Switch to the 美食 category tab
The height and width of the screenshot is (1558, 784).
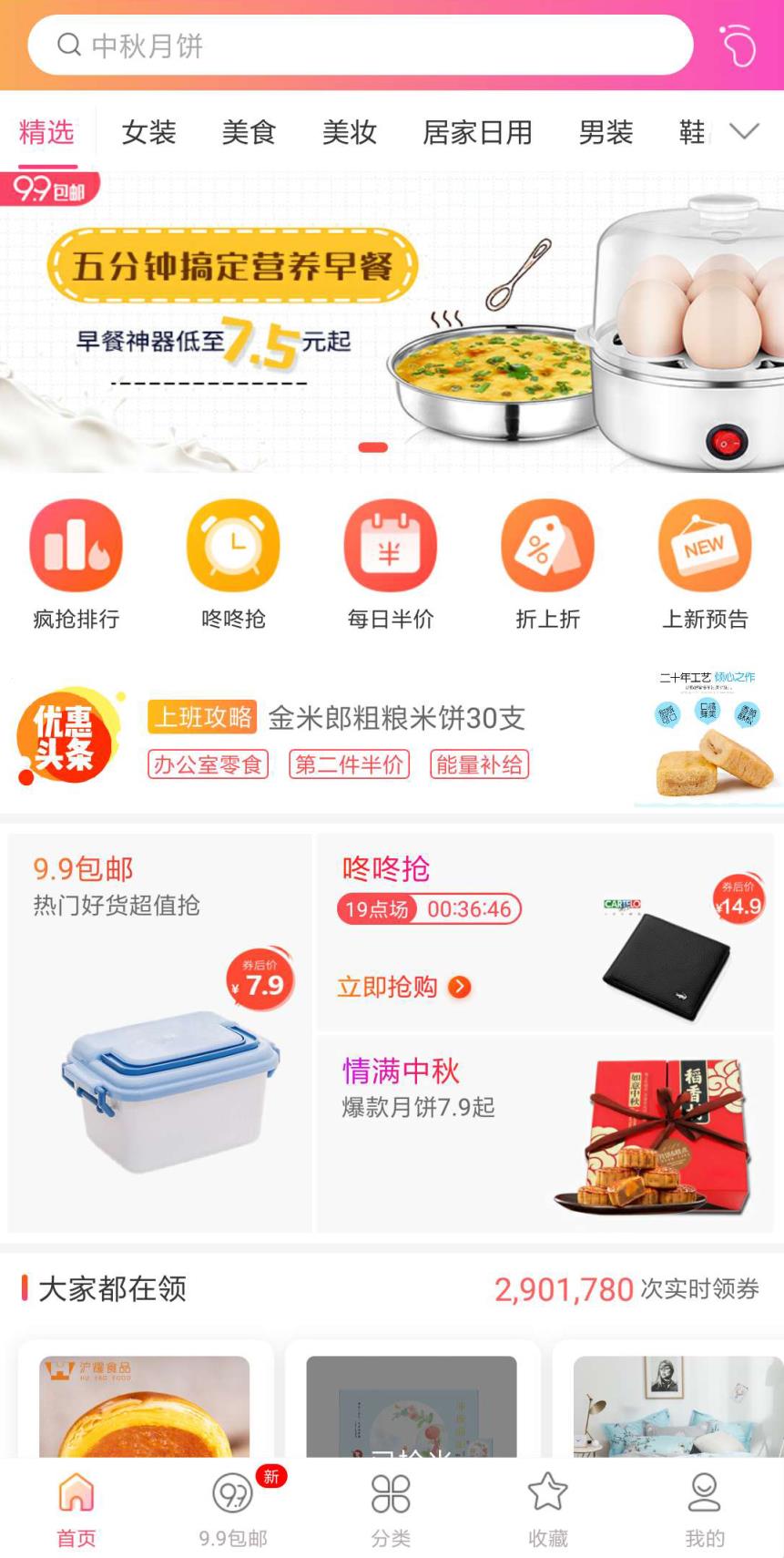[x=248, y=132]
